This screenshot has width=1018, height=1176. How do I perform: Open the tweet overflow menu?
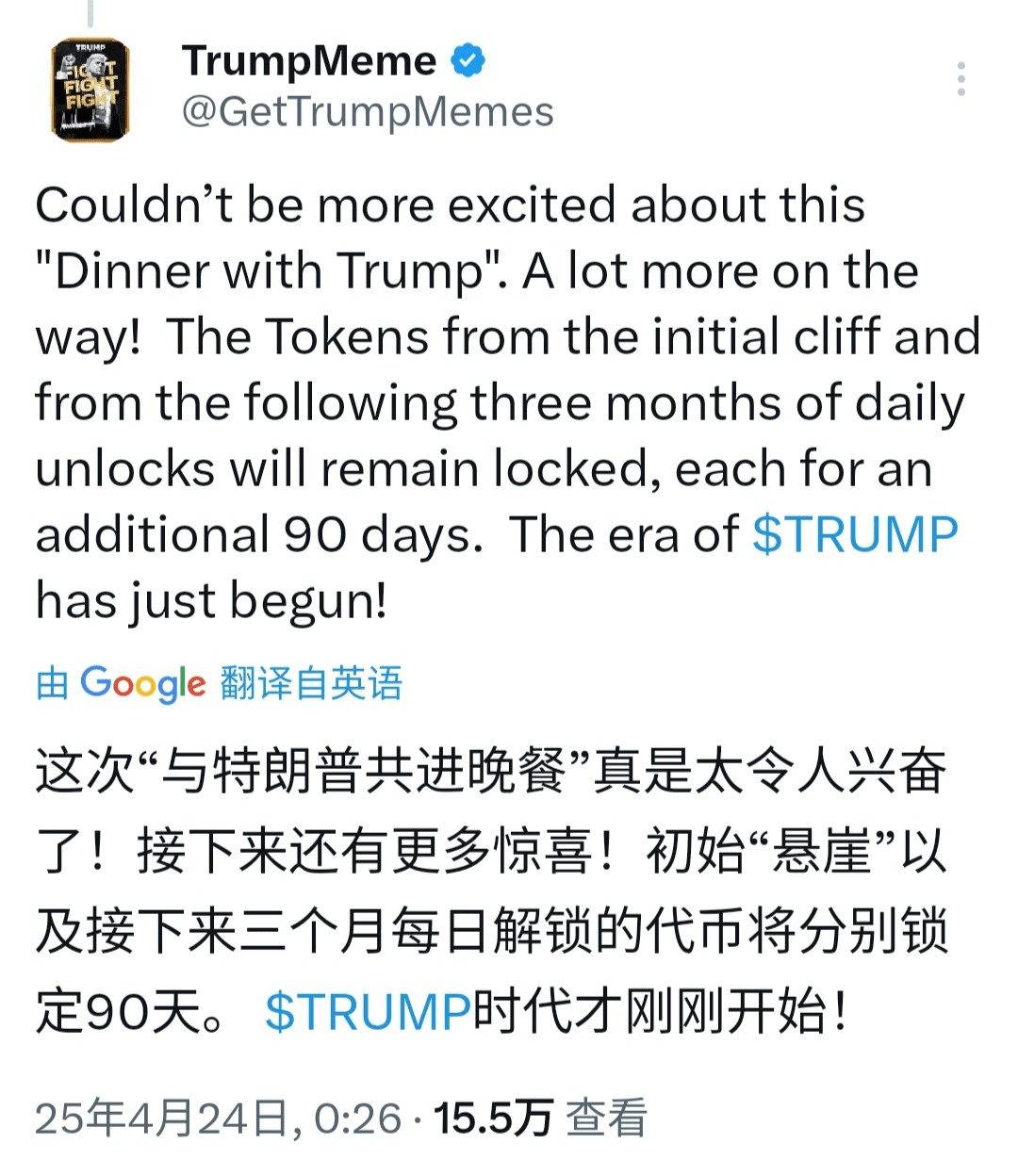tap(961, 79)
